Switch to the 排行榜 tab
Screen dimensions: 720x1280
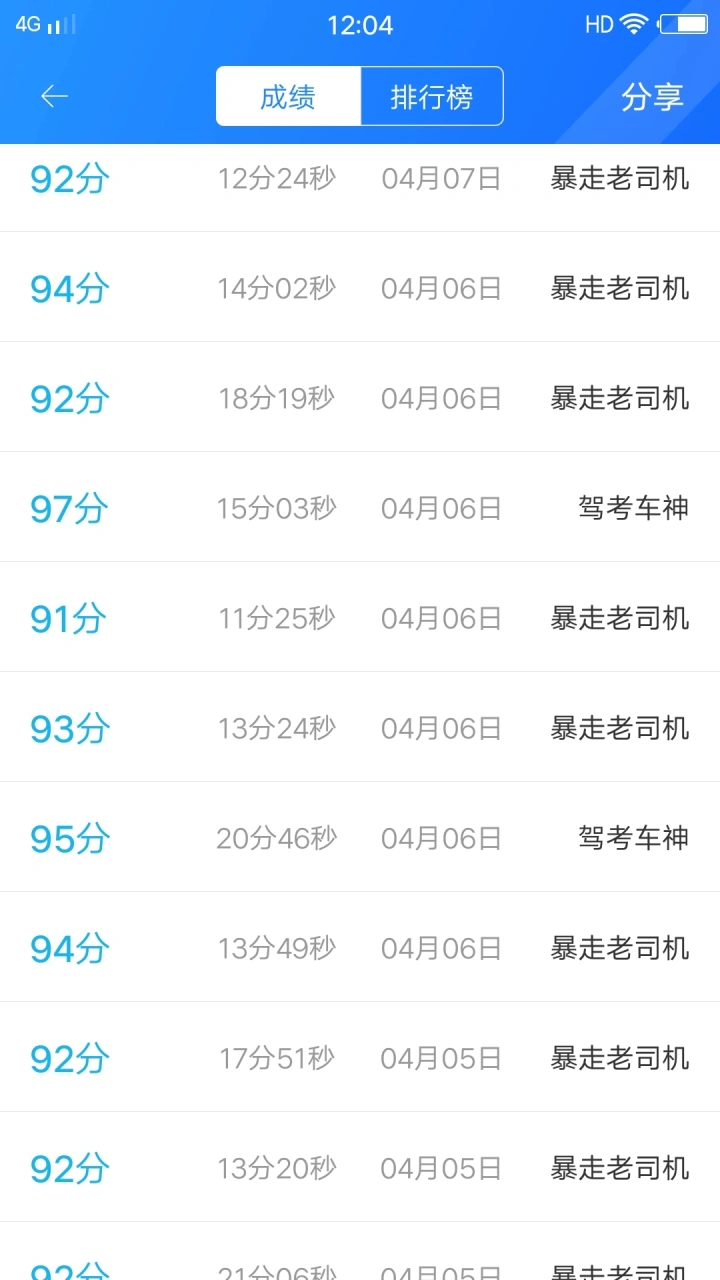coord(432,97)
